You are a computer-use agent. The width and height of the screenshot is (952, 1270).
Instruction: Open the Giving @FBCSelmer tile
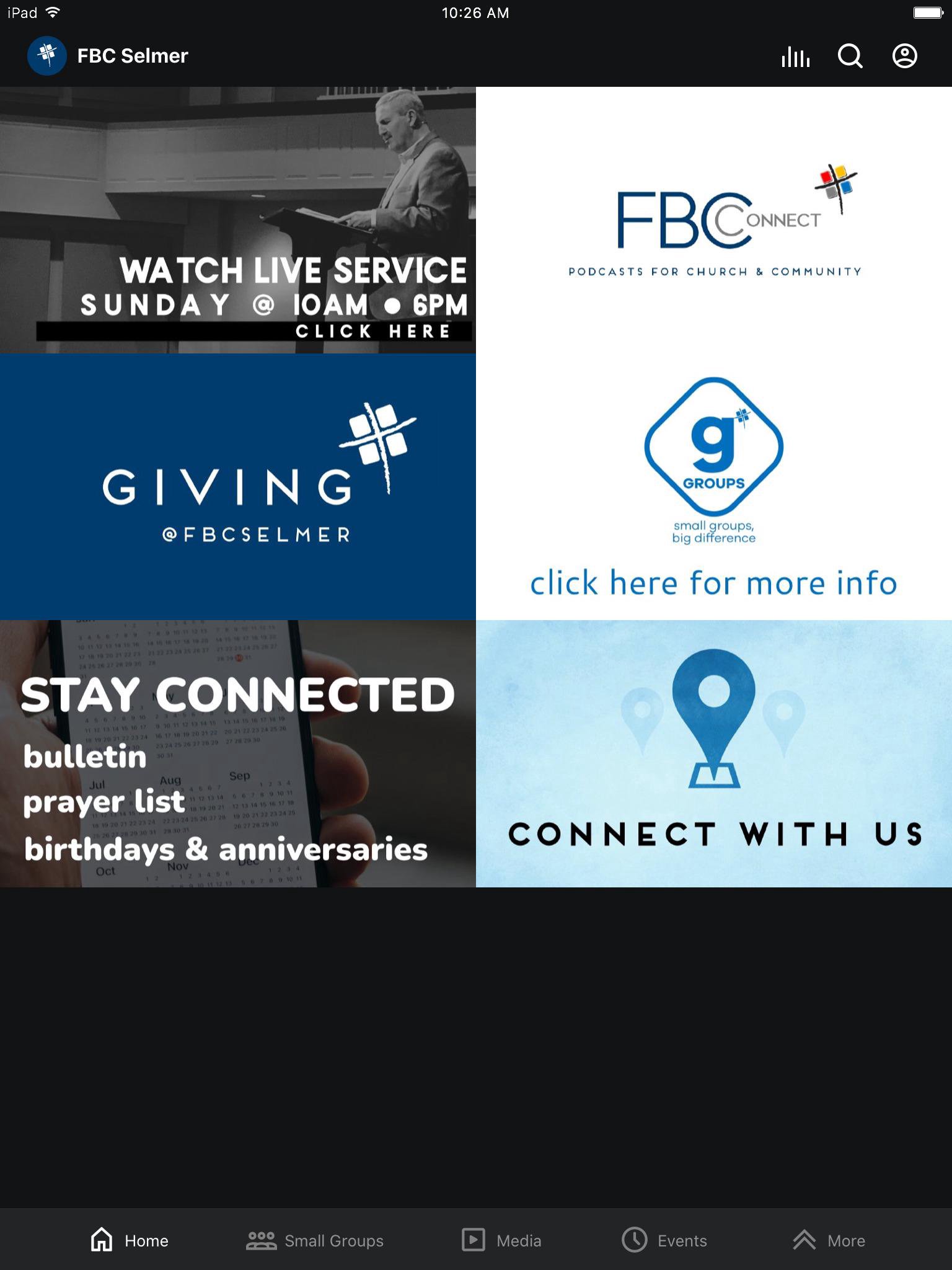pos(238,487)
